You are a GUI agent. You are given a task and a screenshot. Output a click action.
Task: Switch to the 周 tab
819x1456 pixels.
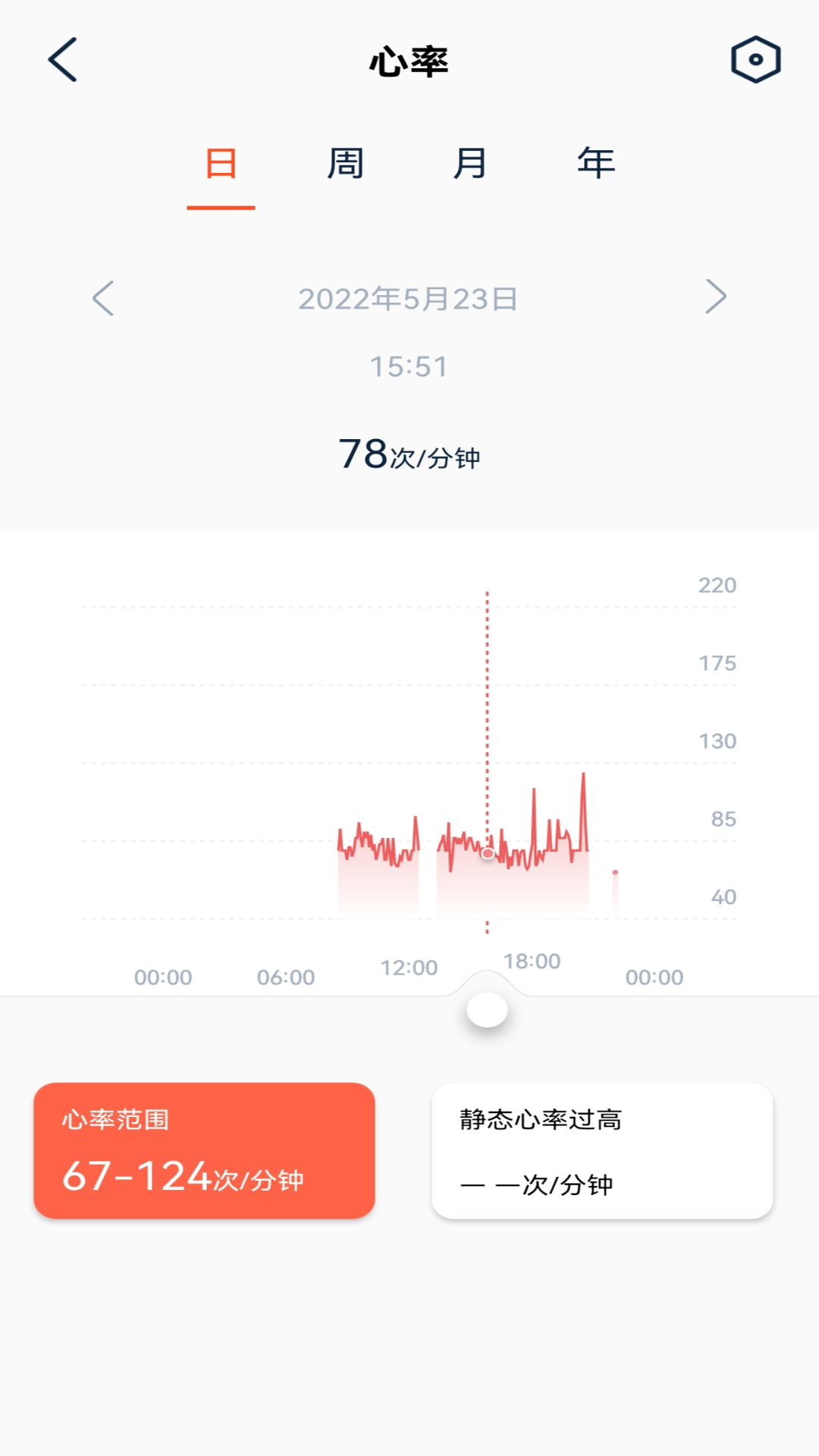[346, 164]
